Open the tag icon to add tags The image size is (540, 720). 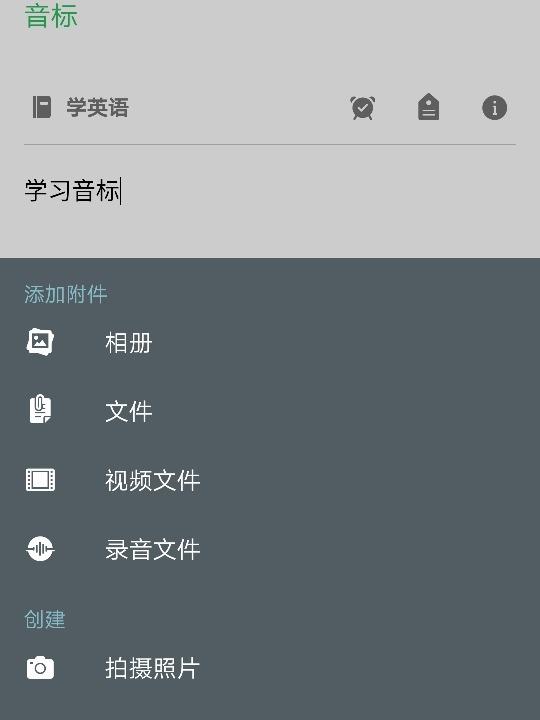coord(428,107)
